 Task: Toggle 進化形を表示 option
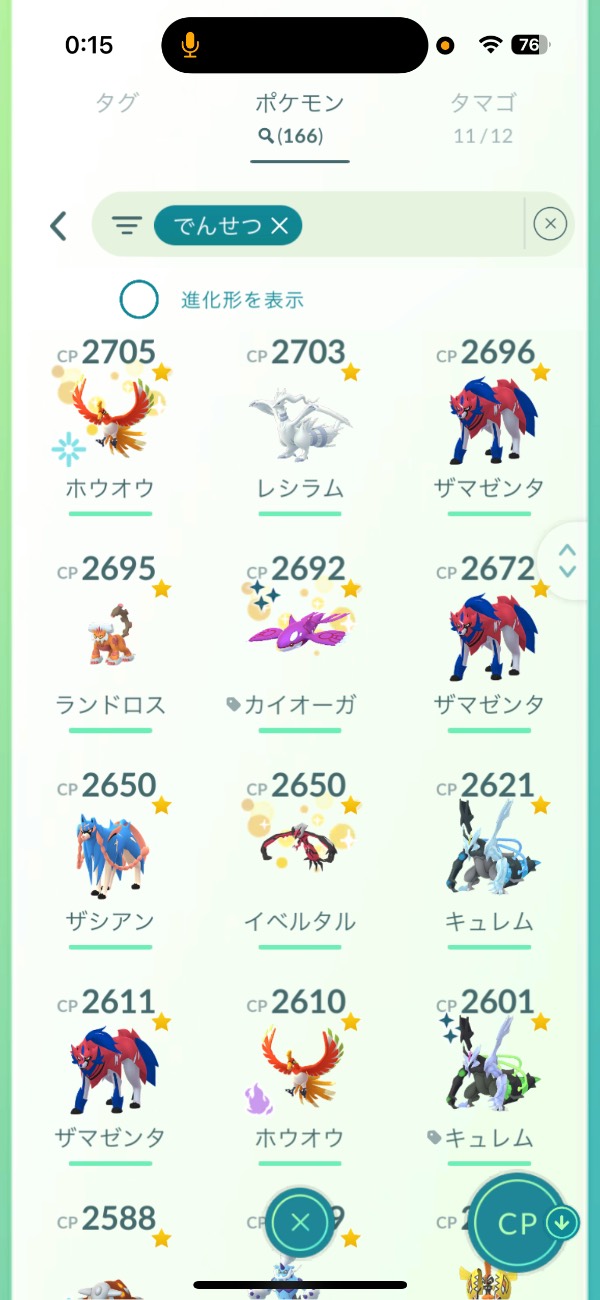pos(140,299)
